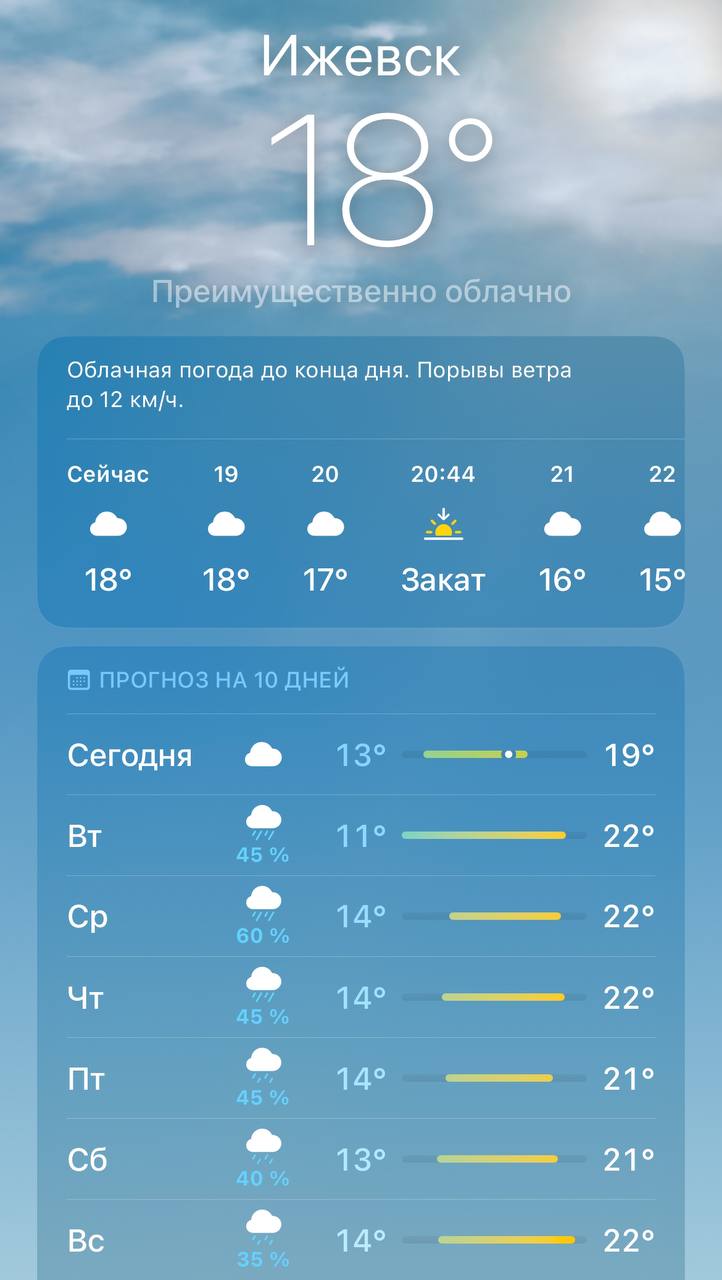The height and width of the screenshot is (1280, 722).
Task: Show the detailed forecast for Вт
Action: point(360,836)
